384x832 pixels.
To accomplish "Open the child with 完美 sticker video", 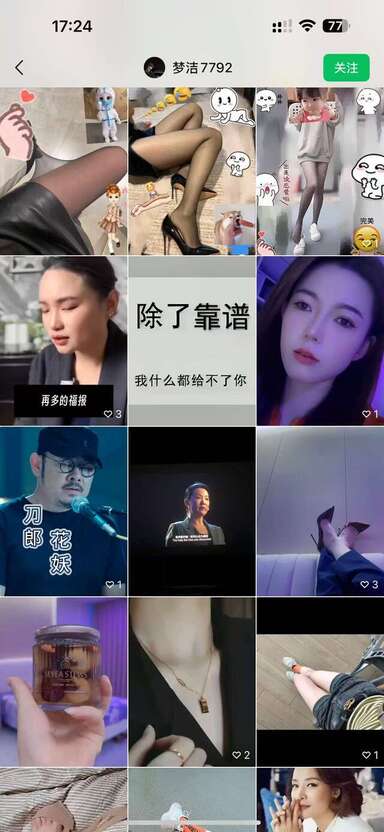I will [x=320, y=171].
